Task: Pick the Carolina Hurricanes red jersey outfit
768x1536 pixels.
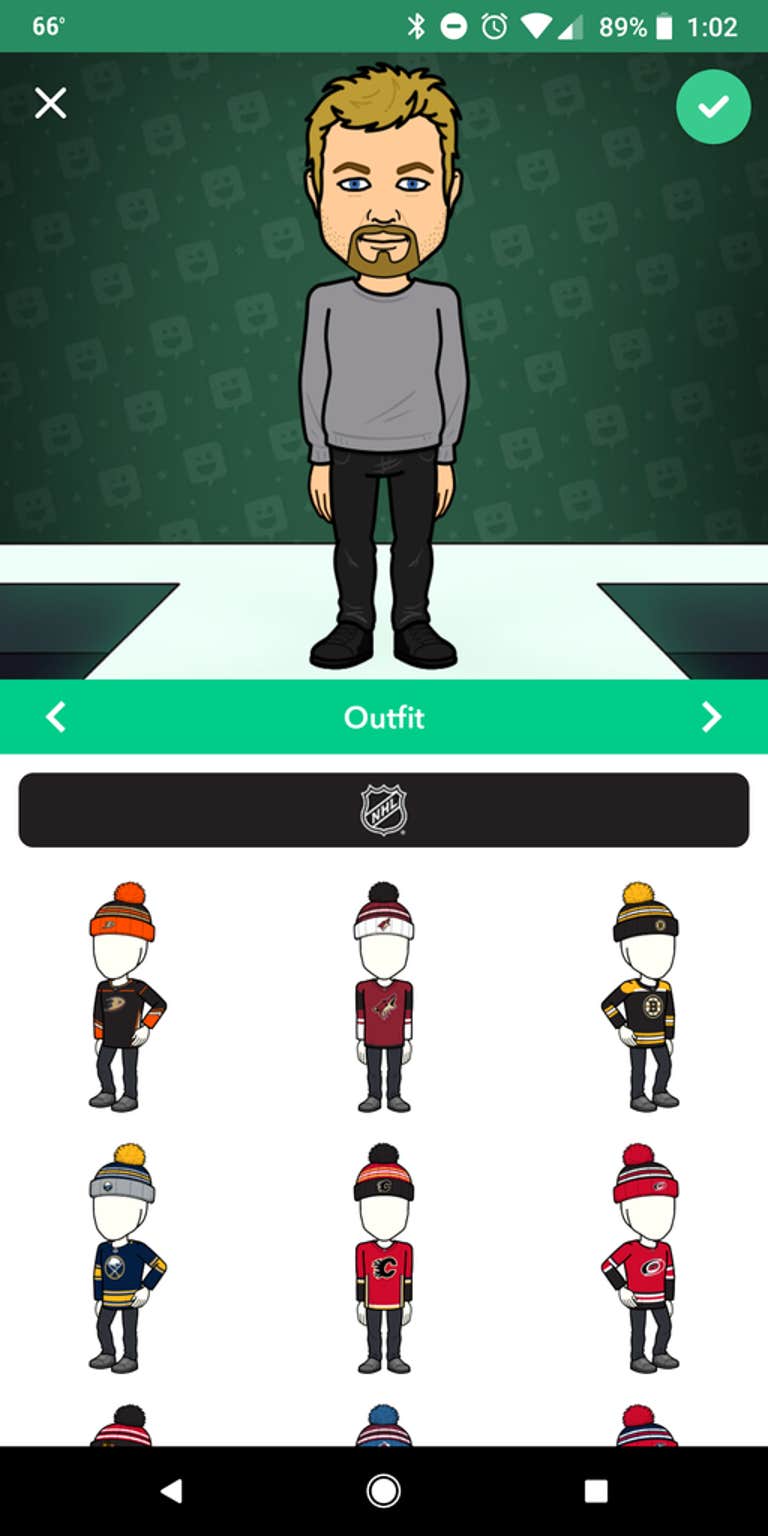Action: click(x=643, y=1258)
